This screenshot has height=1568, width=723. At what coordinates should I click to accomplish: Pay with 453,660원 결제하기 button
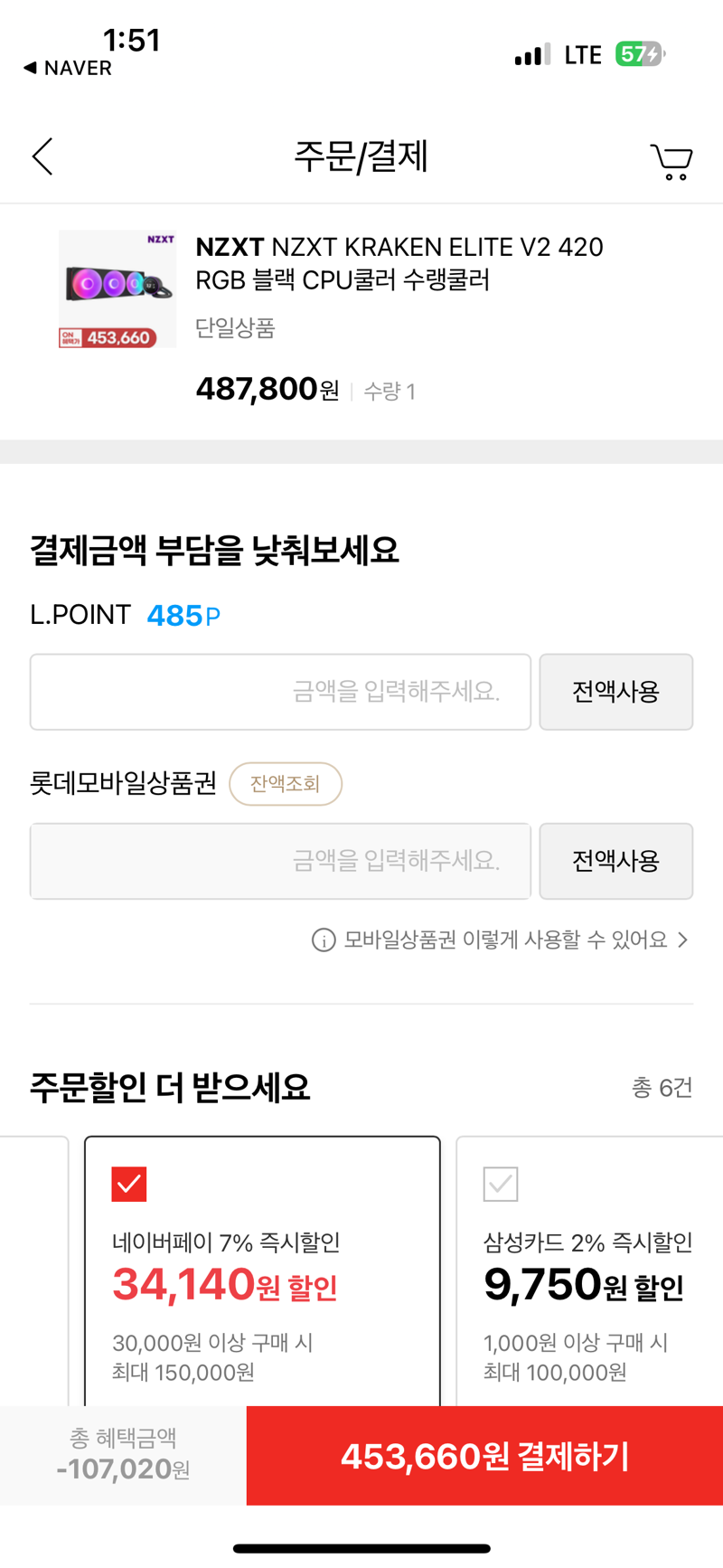(x=484, y=1456)
